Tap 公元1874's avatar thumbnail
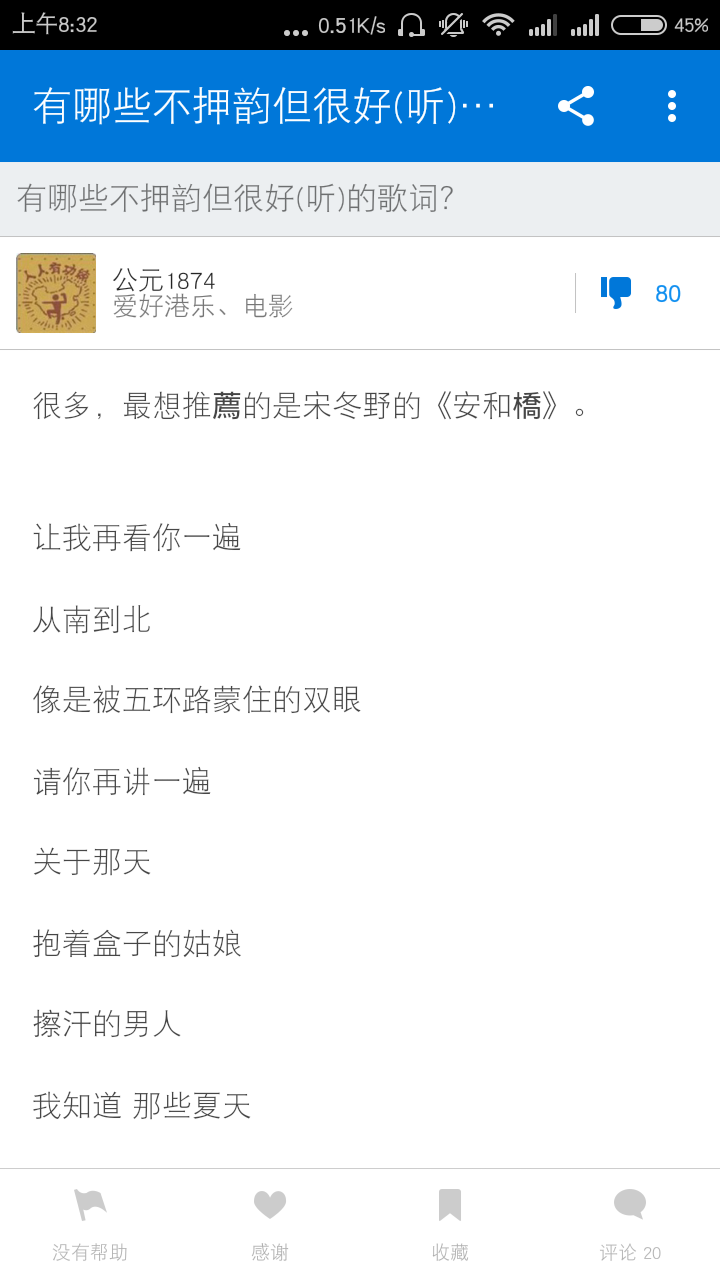The height and width of the screenshot is (1280, 720). [55, 293]
